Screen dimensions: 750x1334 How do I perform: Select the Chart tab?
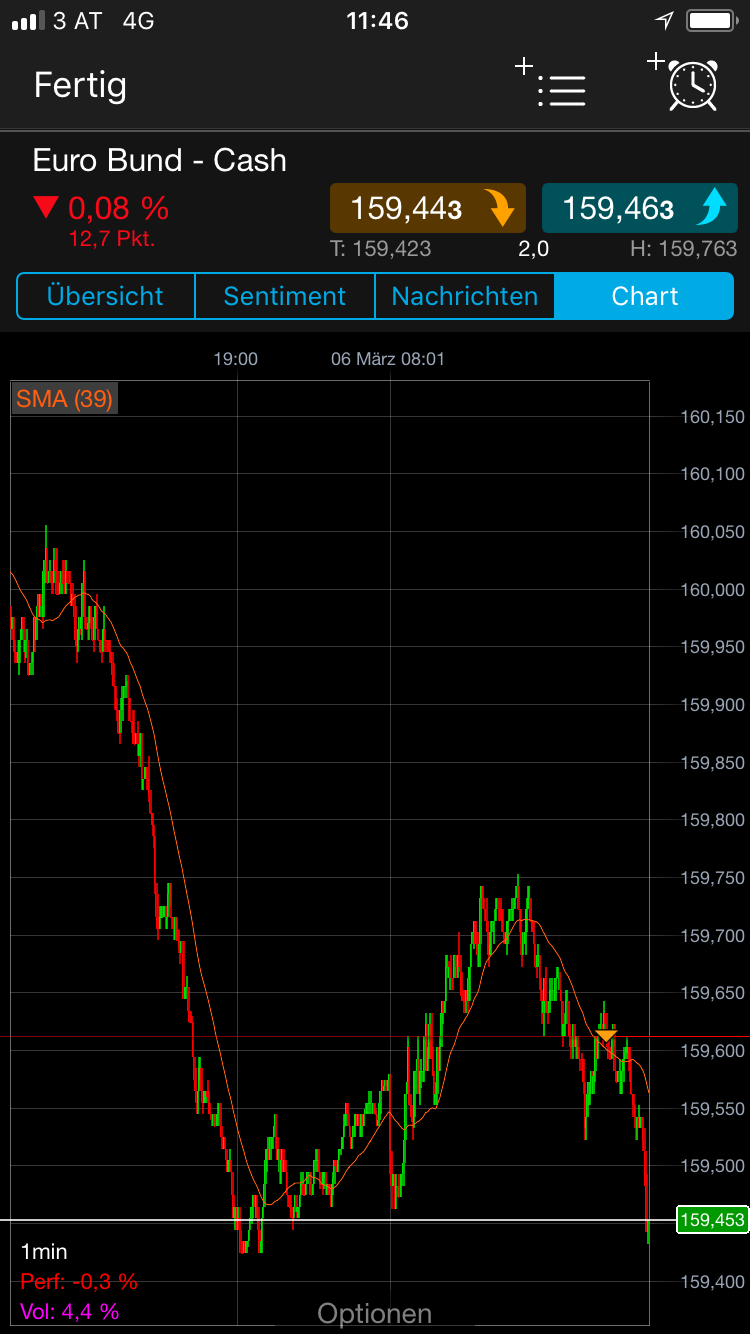645,296
